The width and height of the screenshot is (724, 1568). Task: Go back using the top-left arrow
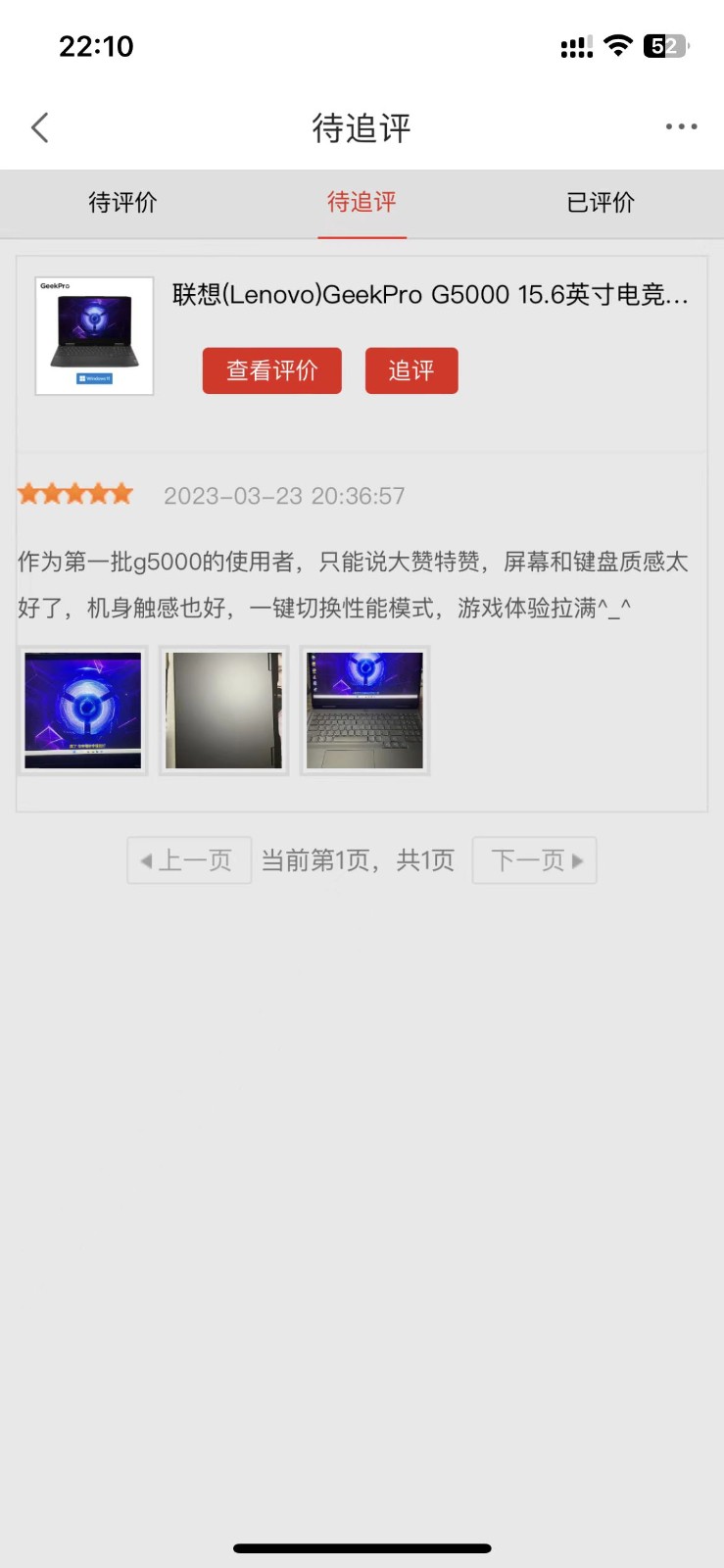pyautogui.click(x=40, y=127)
